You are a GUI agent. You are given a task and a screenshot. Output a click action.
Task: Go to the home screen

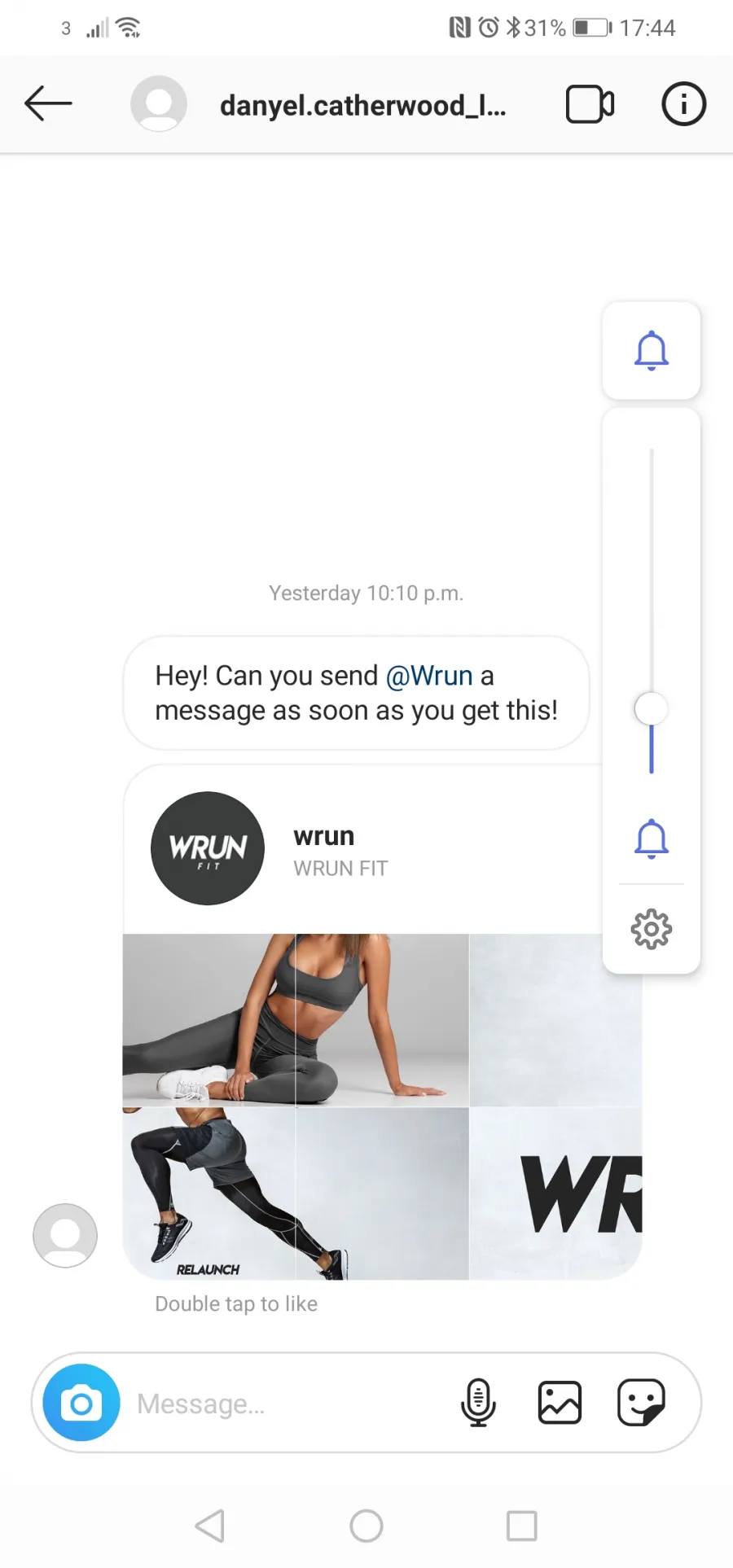click(x=366, y=1526)
